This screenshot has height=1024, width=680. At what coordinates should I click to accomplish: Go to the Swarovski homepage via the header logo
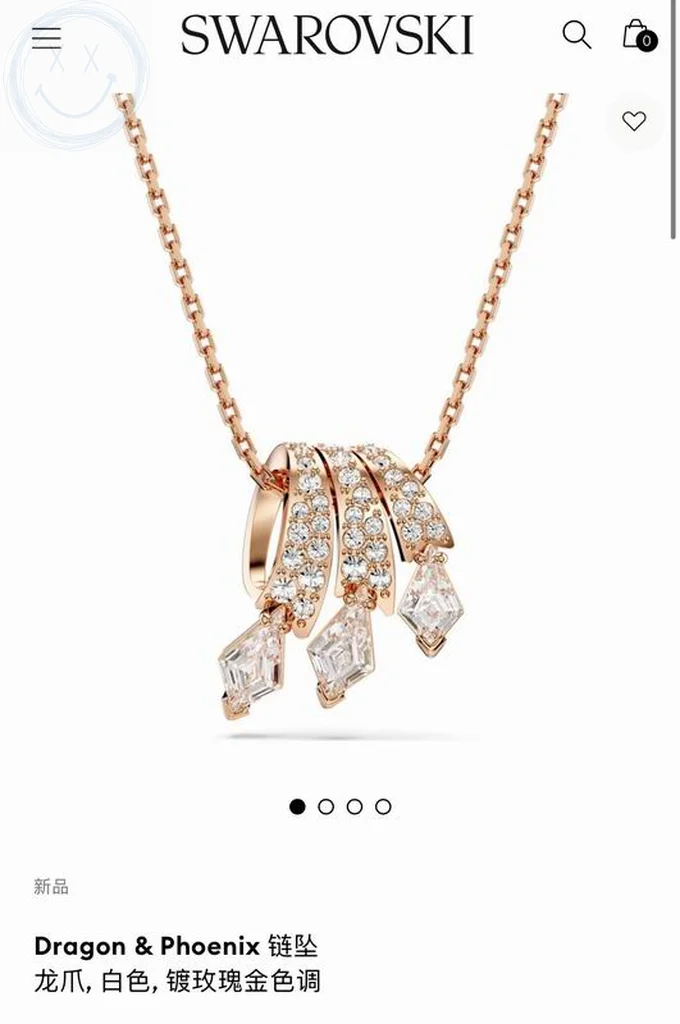tap(327, 36)
